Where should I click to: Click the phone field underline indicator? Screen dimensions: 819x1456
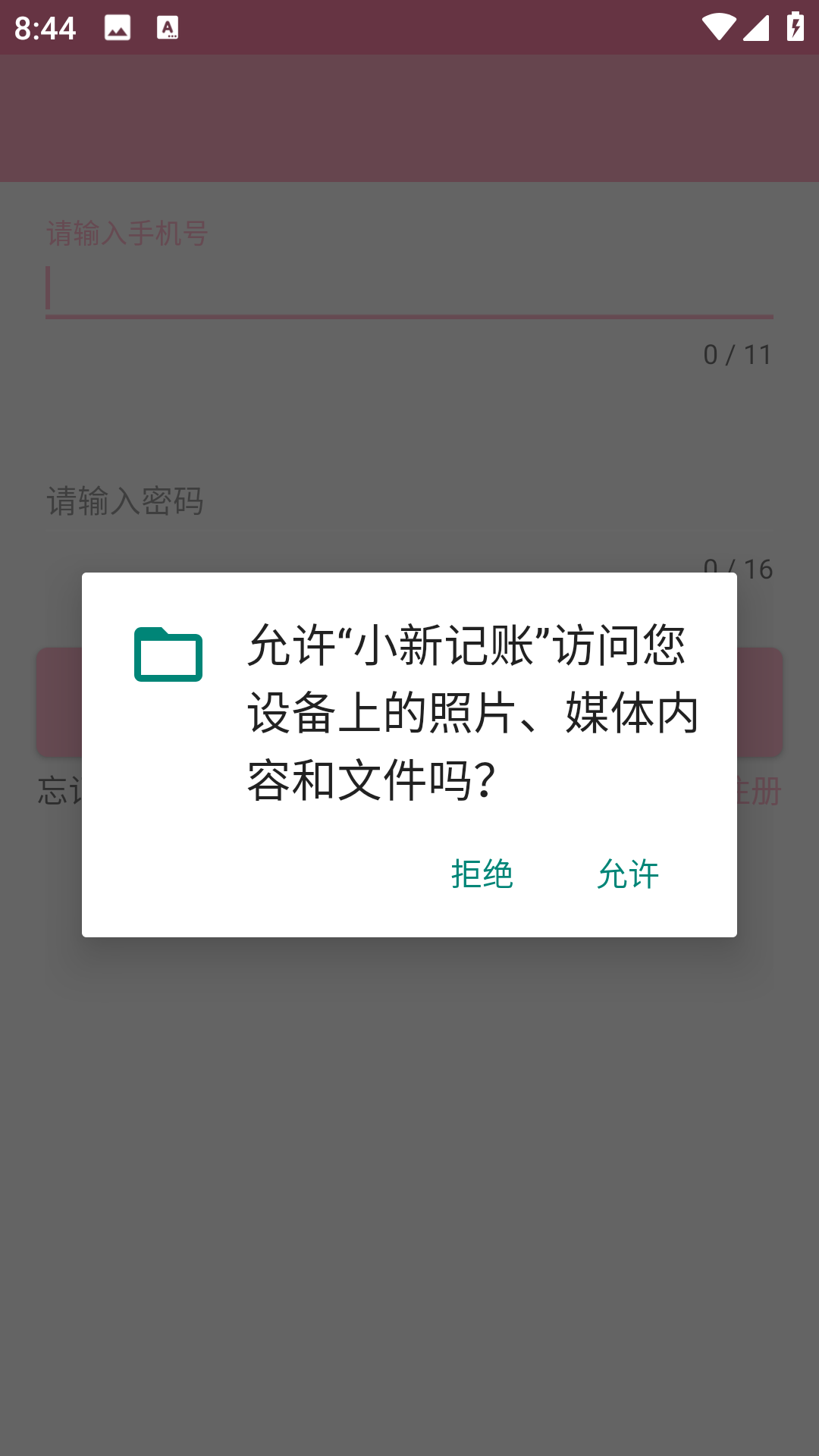pyautogui.click(x=409, y=317)
